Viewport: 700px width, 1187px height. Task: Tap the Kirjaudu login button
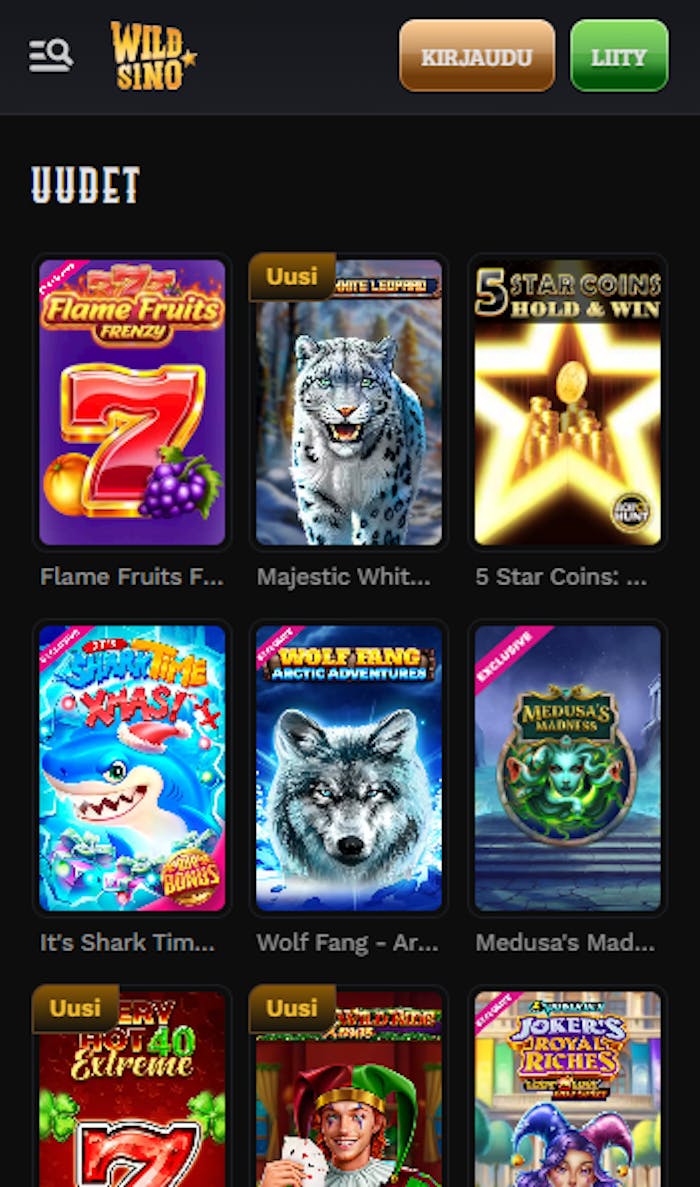tap(476, 56)
